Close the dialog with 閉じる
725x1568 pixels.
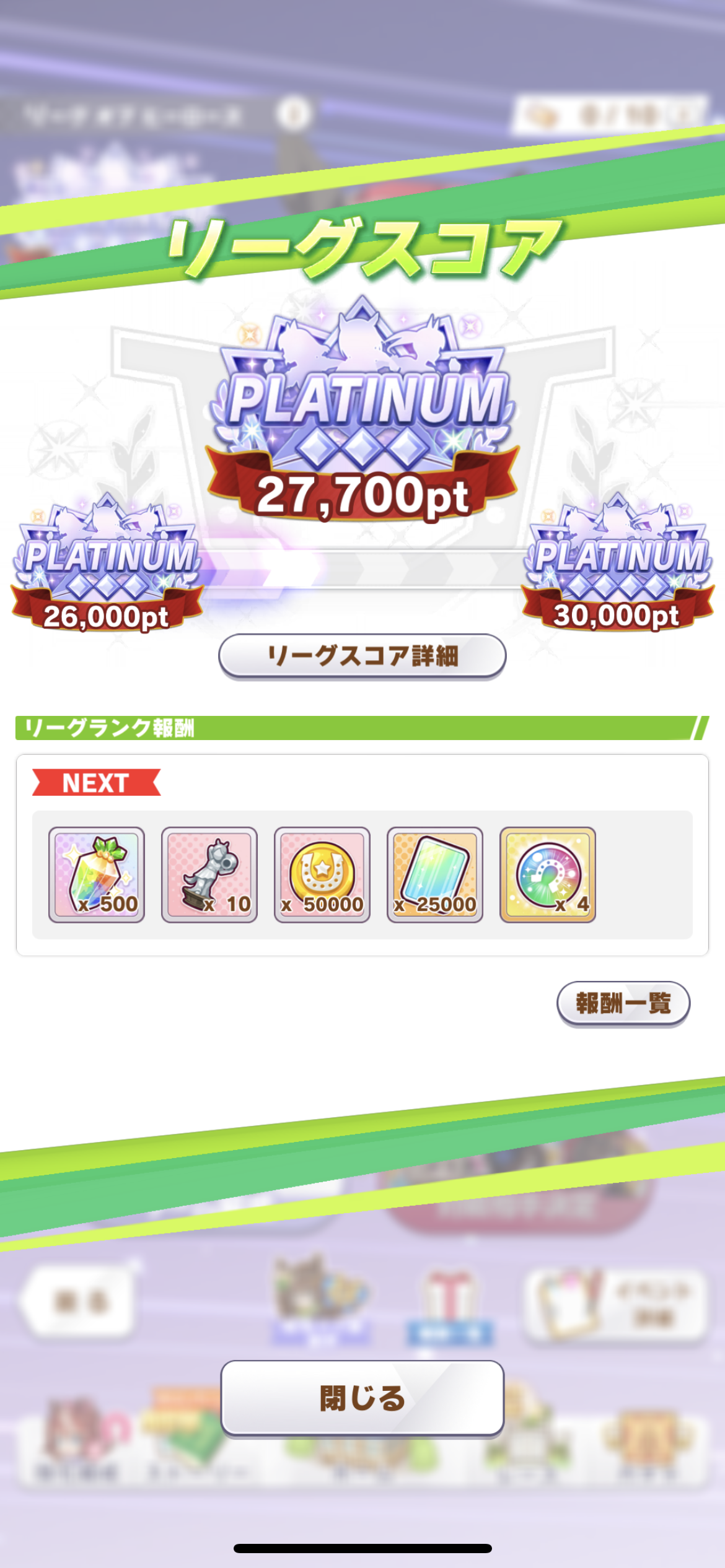[x=362, y=1398]
